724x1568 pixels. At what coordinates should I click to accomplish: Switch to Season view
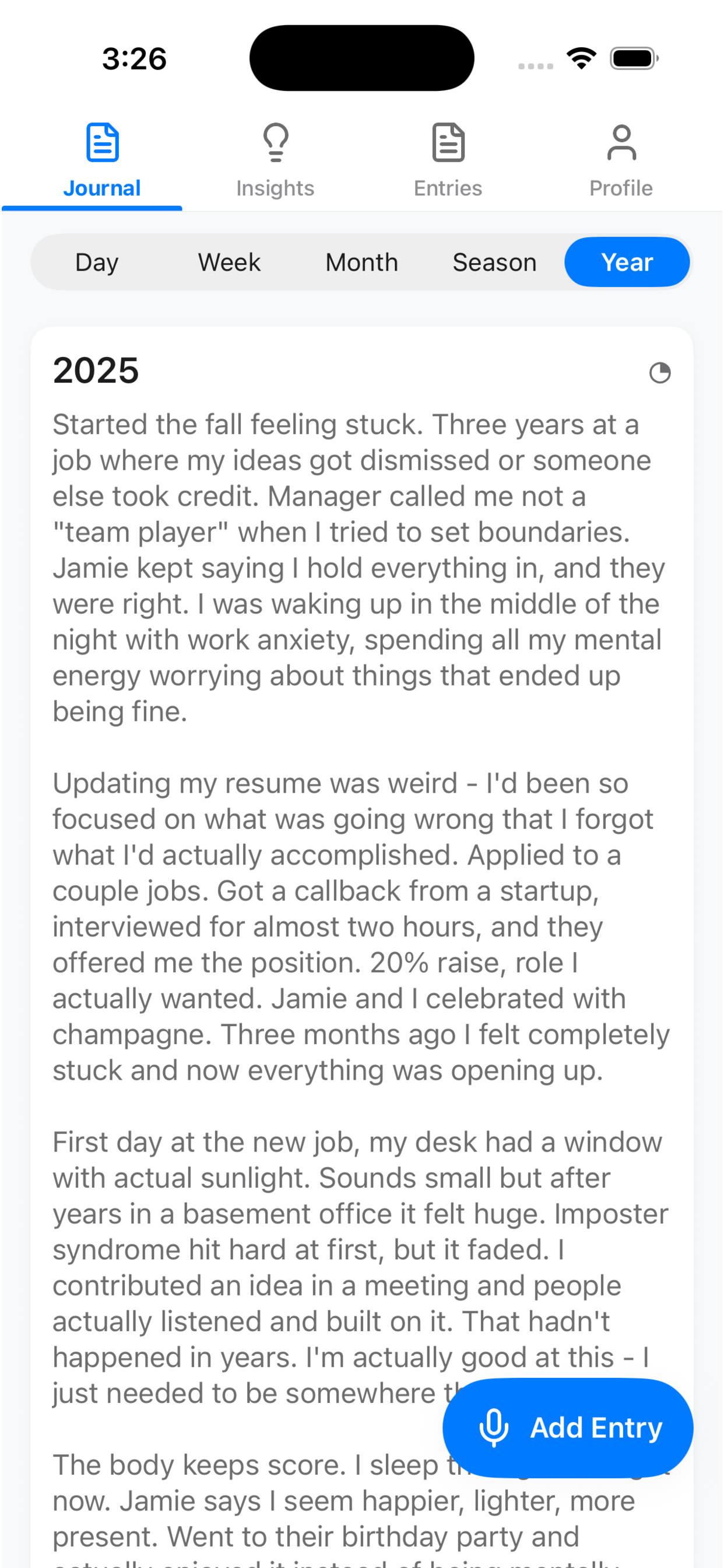click(494, 262)
